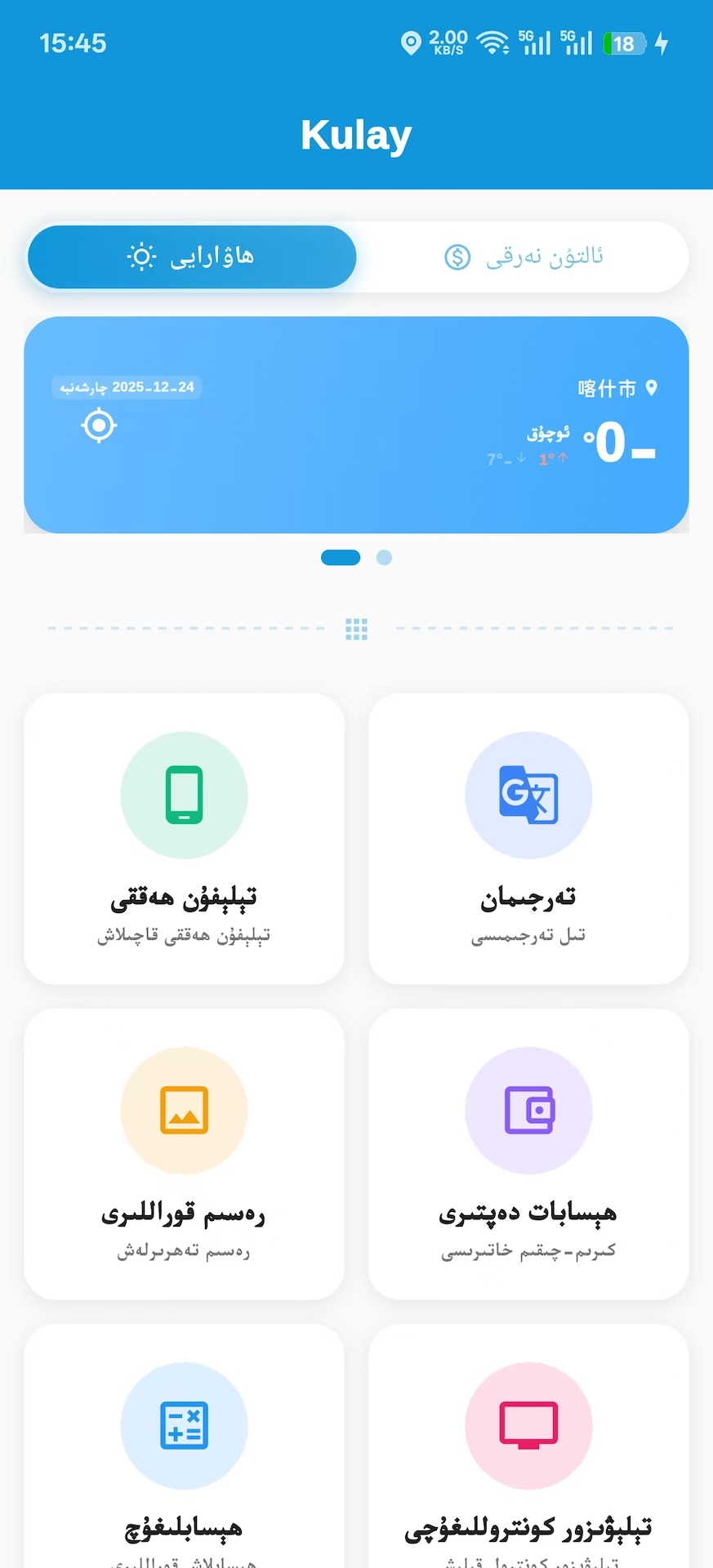
Task: Switch to the gold price (ئالتۇن نەرقى) tab
Action: (524, 257)
